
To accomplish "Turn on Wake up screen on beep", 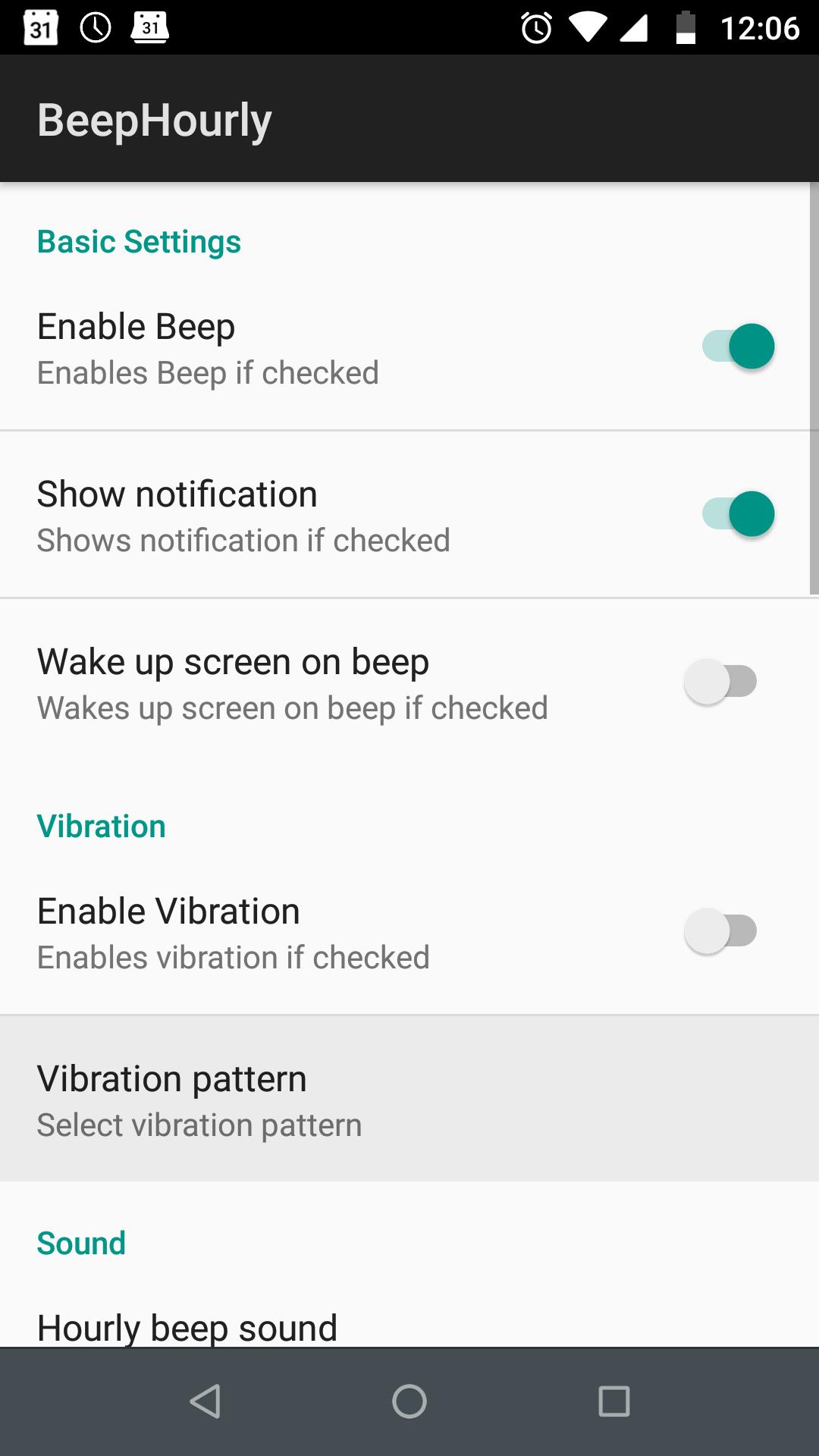I will pyautogui.click(x=720, y=681).
